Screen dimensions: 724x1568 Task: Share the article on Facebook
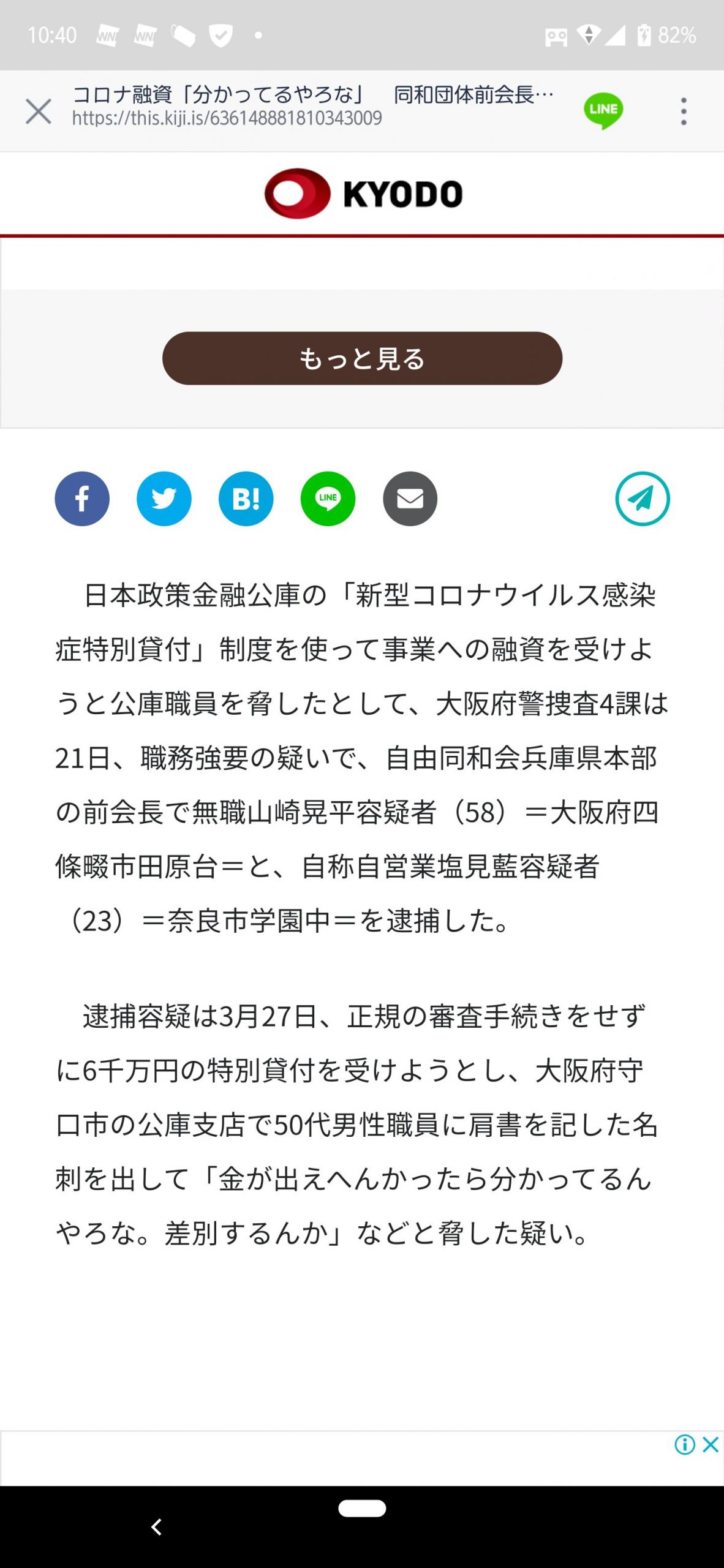click(x=82, y=499)
